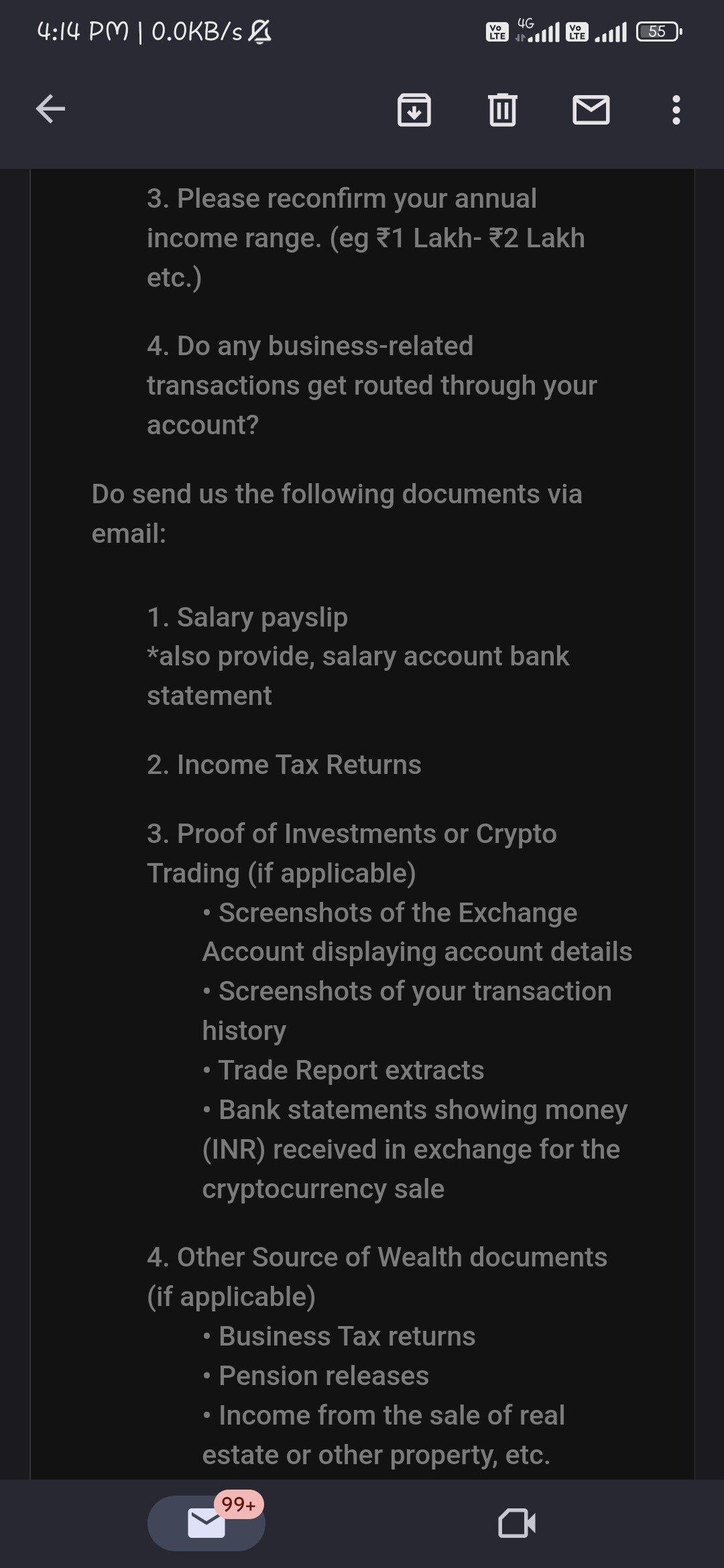
Task: Switch to the Mail tab
Action: click(206, 1522)
